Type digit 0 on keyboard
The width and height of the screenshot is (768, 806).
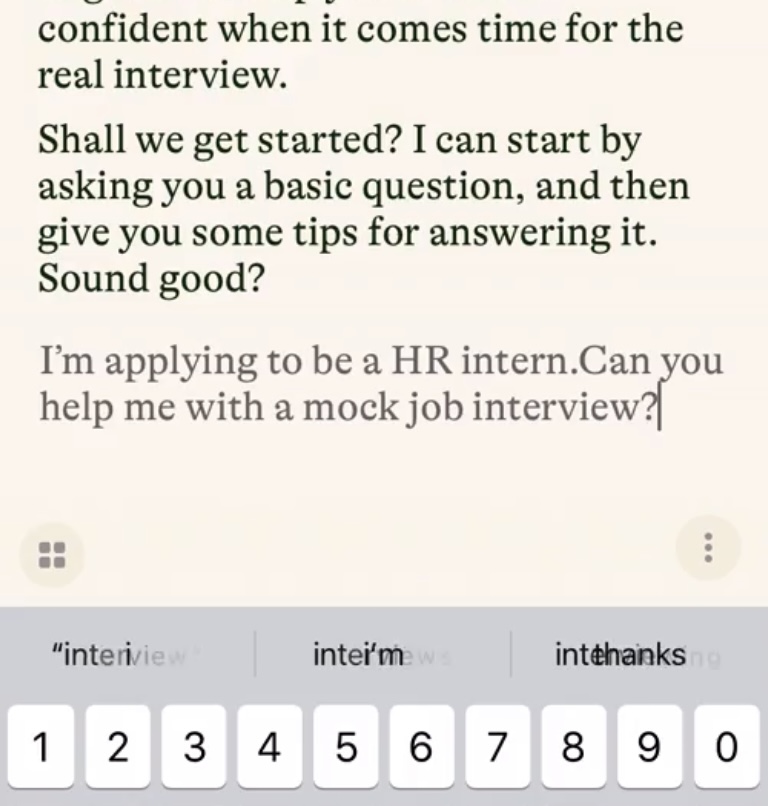tap(727, 746)
